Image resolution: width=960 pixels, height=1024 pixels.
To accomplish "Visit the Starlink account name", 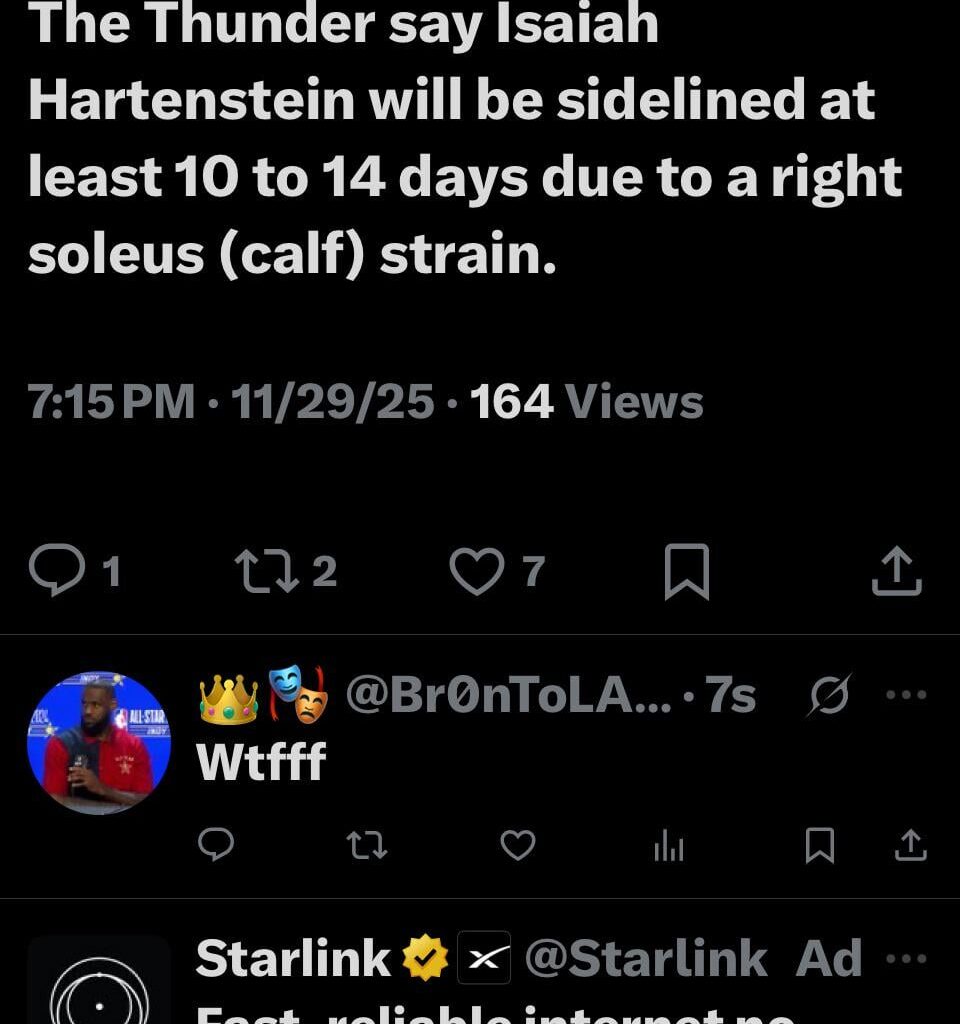I will 289,958.
